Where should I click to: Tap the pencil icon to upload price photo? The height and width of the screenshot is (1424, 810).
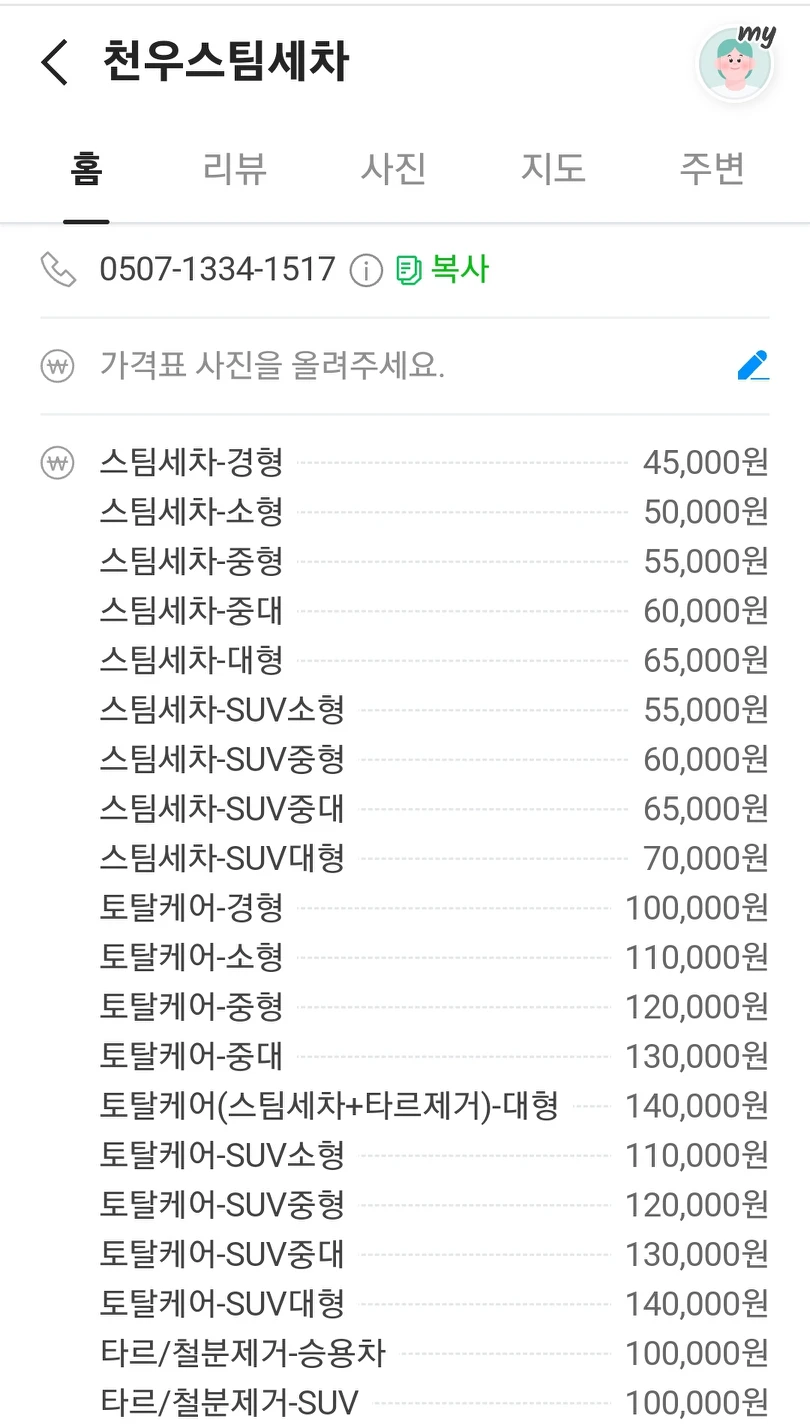pos(753,365)
